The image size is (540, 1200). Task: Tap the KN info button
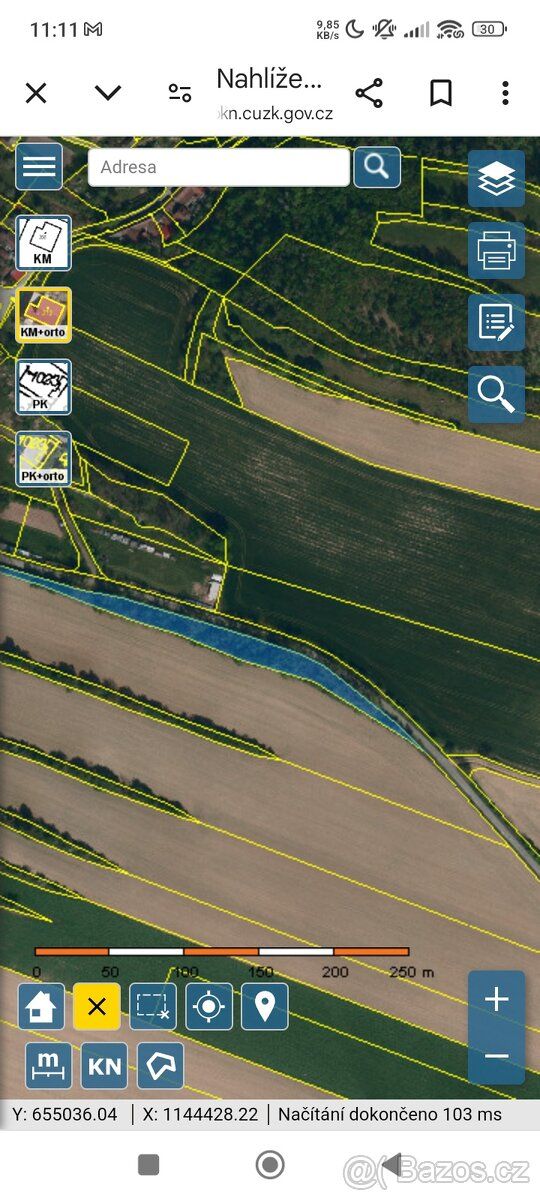click(105, 1066)
